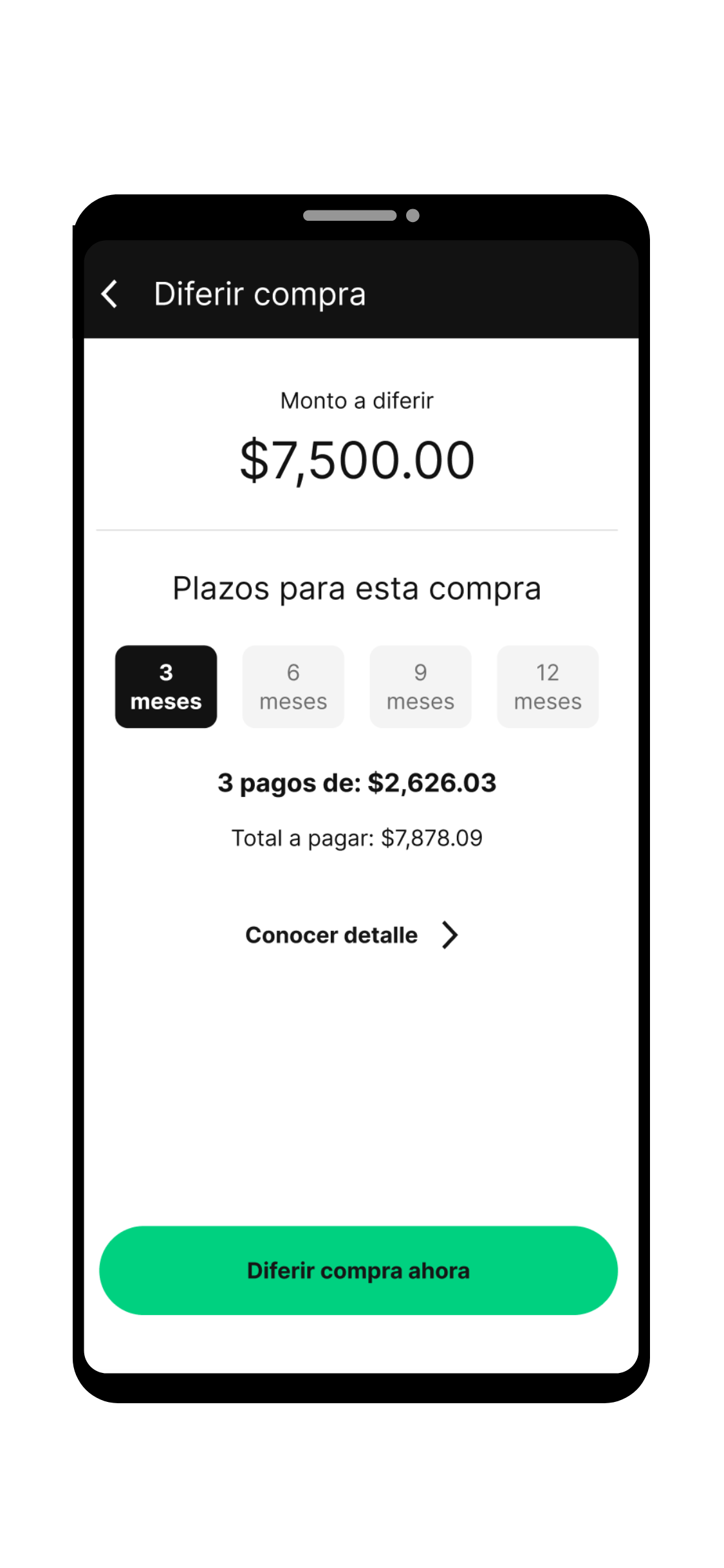The height and width of the screenshot is (1568, 724).
Task: Tap the divider line under the amount
Action: pyautogui.click(x=358, y=529)
